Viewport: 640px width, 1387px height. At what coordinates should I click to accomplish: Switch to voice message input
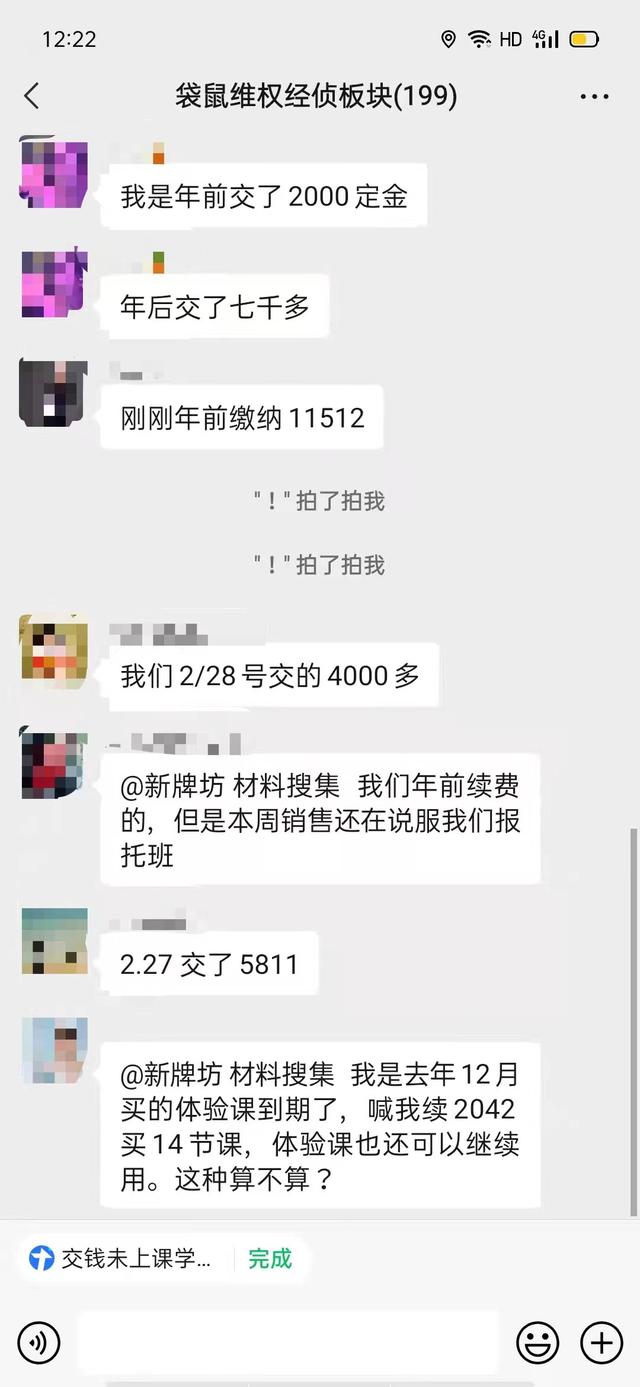pos(39,1342)
